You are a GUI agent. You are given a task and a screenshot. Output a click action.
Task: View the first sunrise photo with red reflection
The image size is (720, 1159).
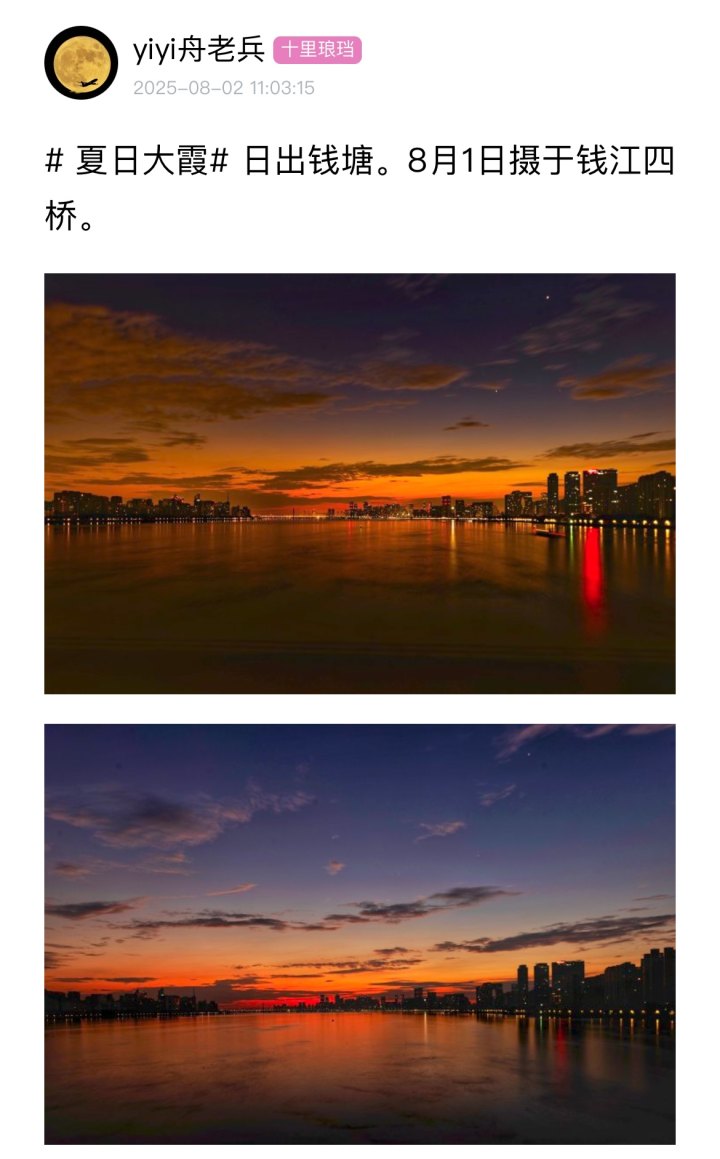[360, 483]
